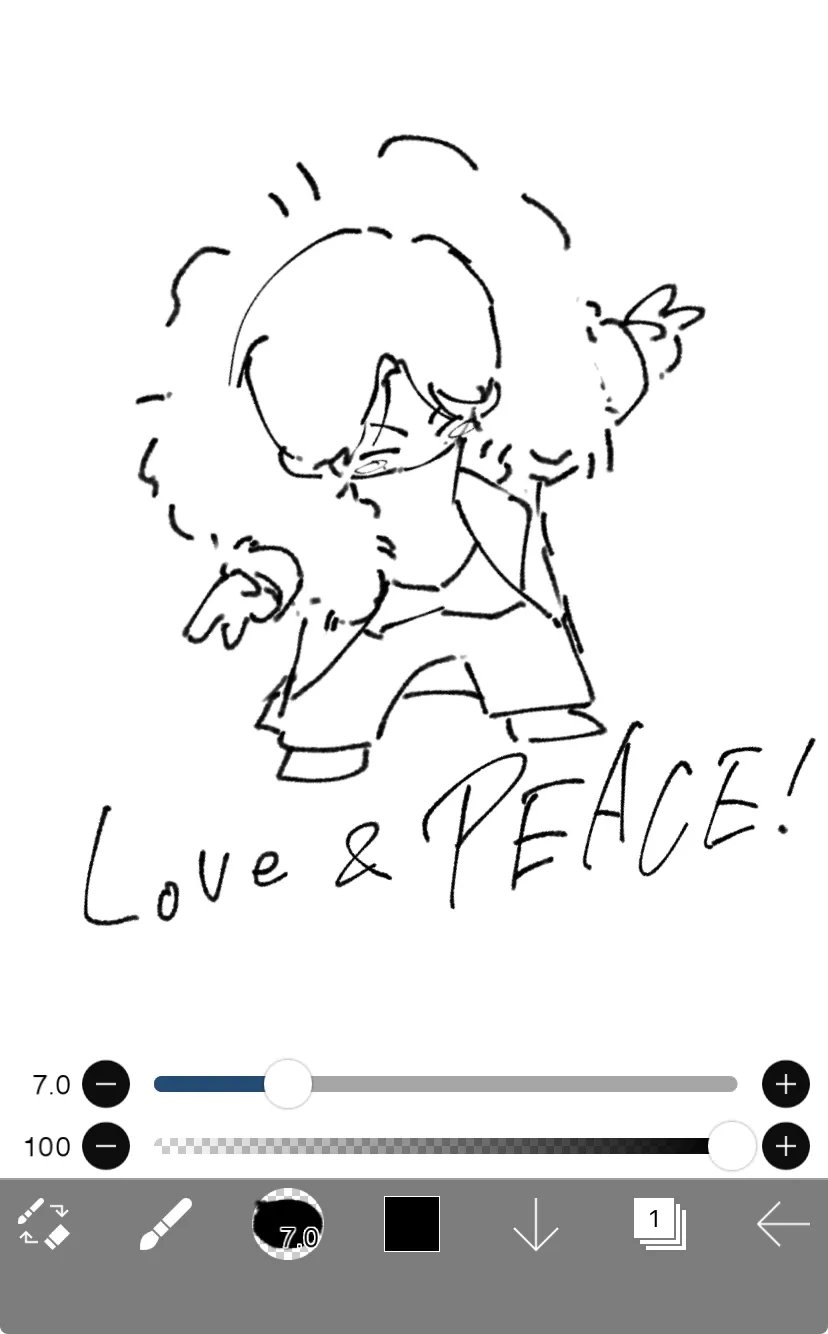Viewport: 828px width, 1334px height.
Task: Open the brush tool selector
Action: (165, 1223)
